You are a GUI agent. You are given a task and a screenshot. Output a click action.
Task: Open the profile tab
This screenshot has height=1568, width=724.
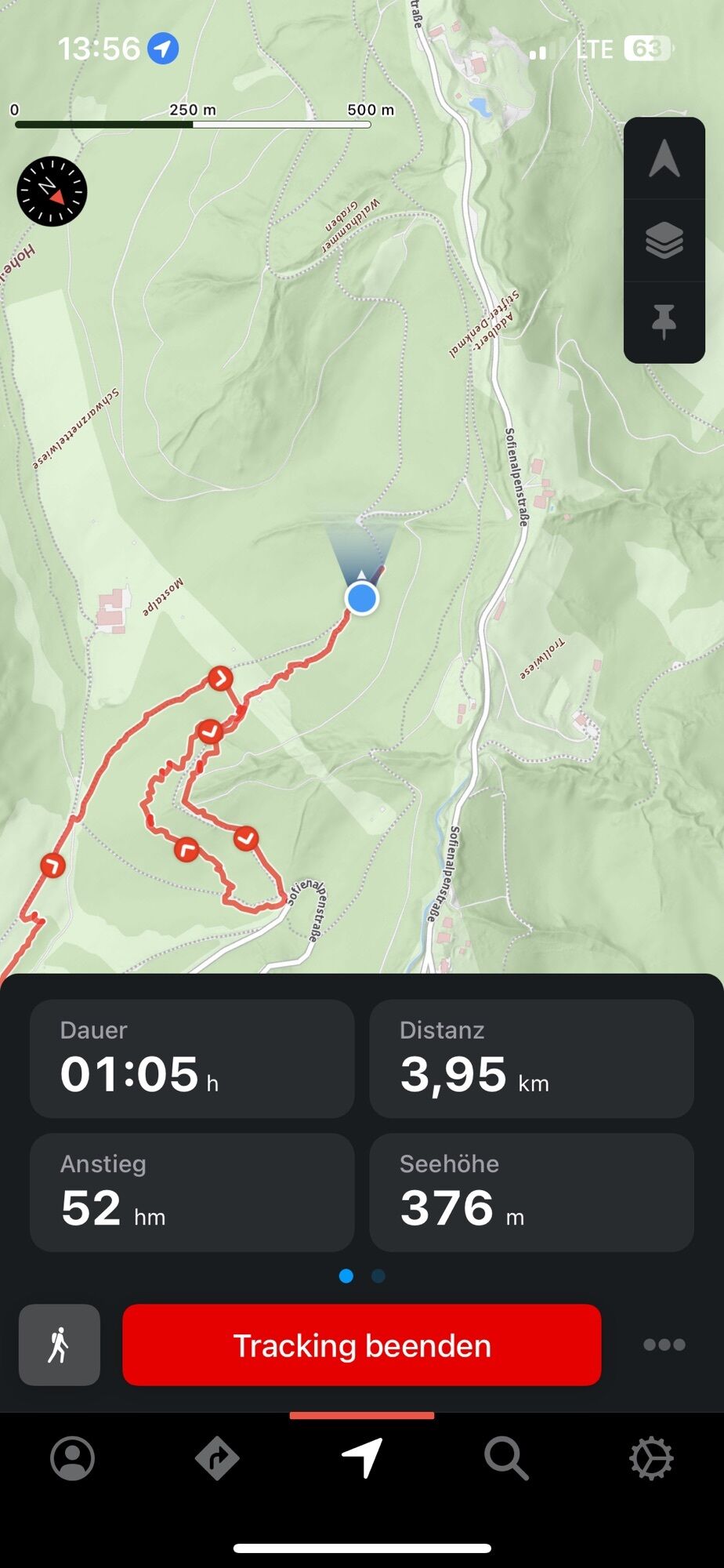click(72, 1458)
